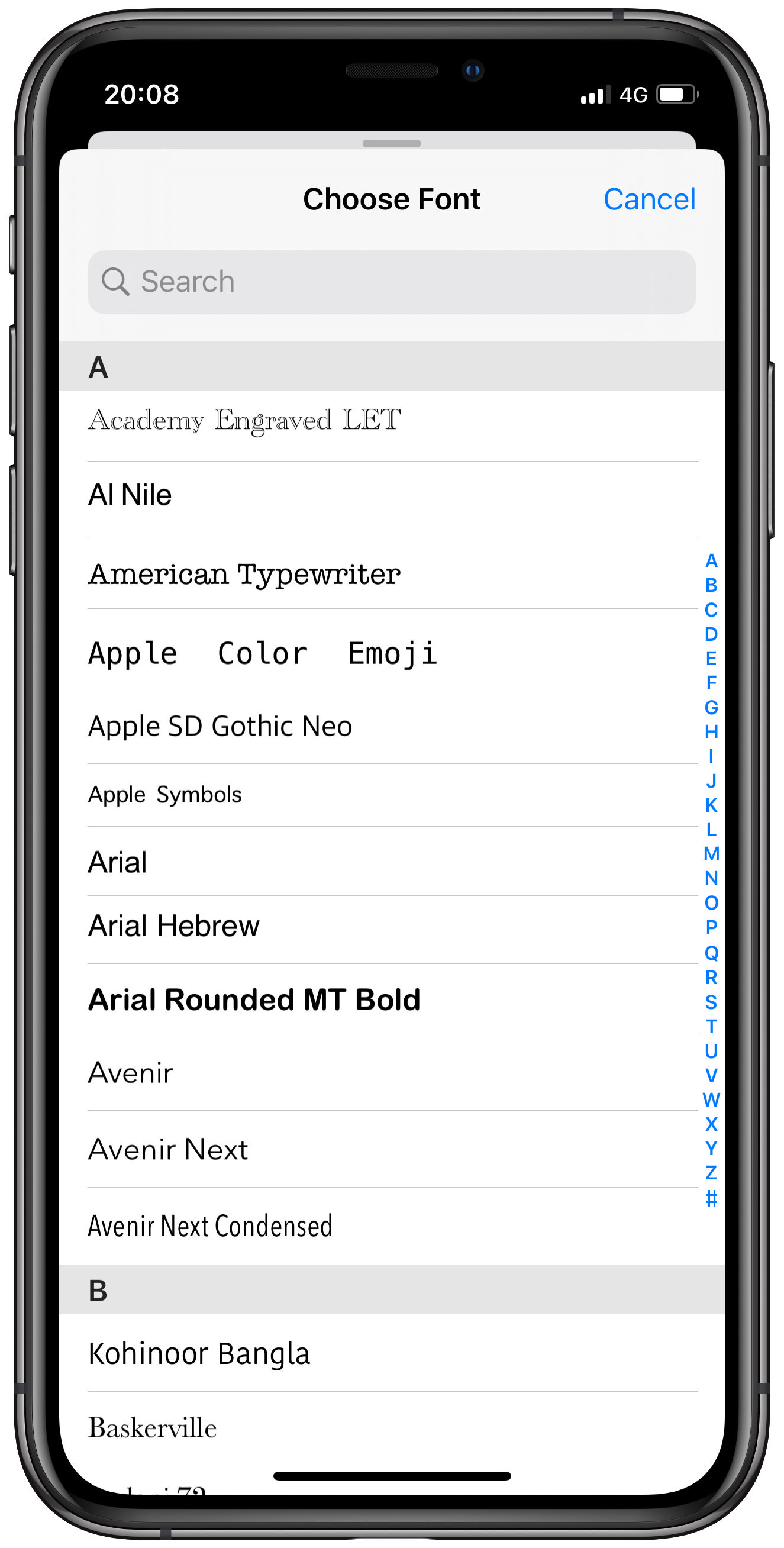
Task: Choose Avenir Next font
Action: pos(167,1150)
